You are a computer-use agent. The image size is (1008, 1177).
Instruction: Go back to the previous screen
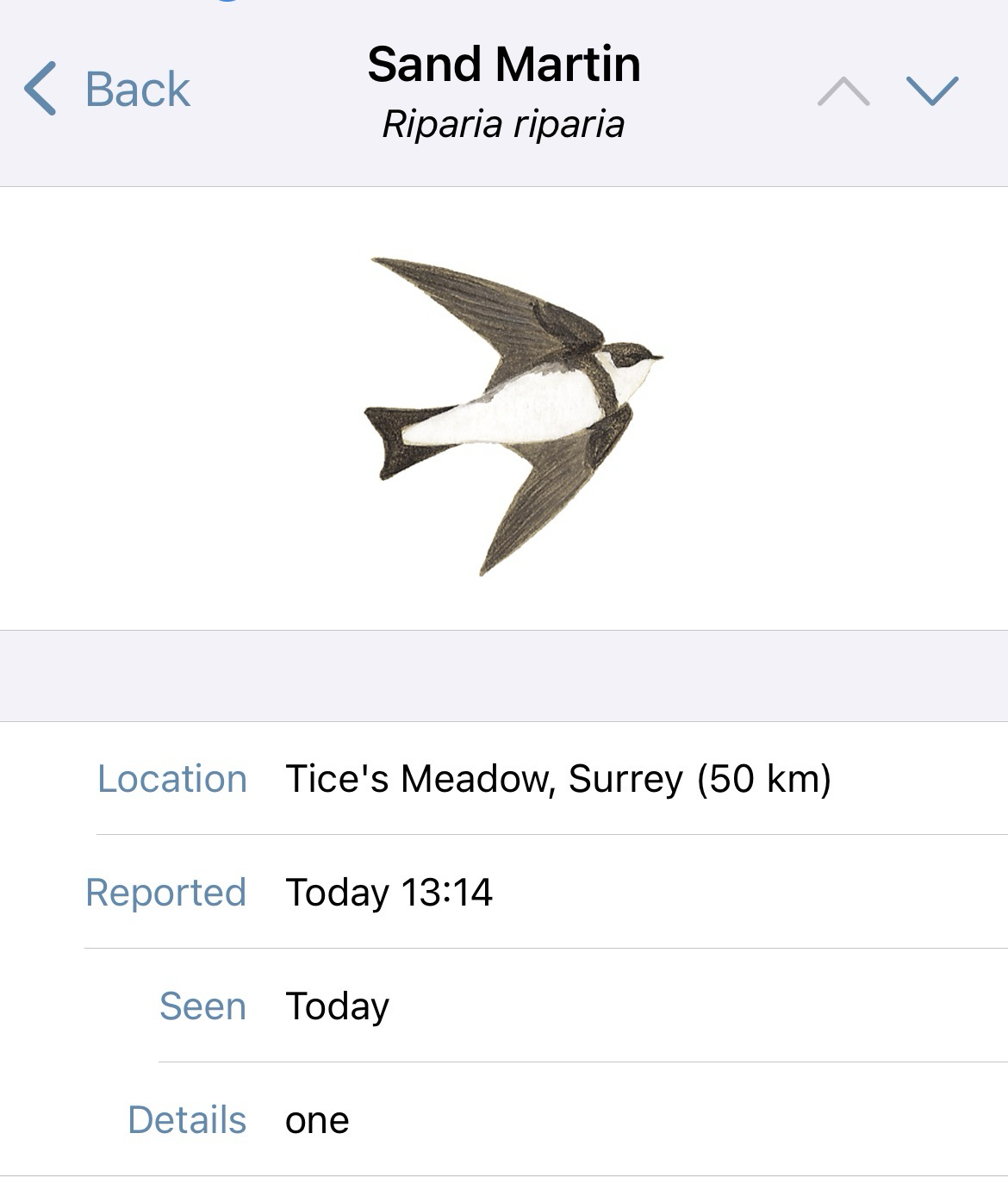(x=107, y=89)
